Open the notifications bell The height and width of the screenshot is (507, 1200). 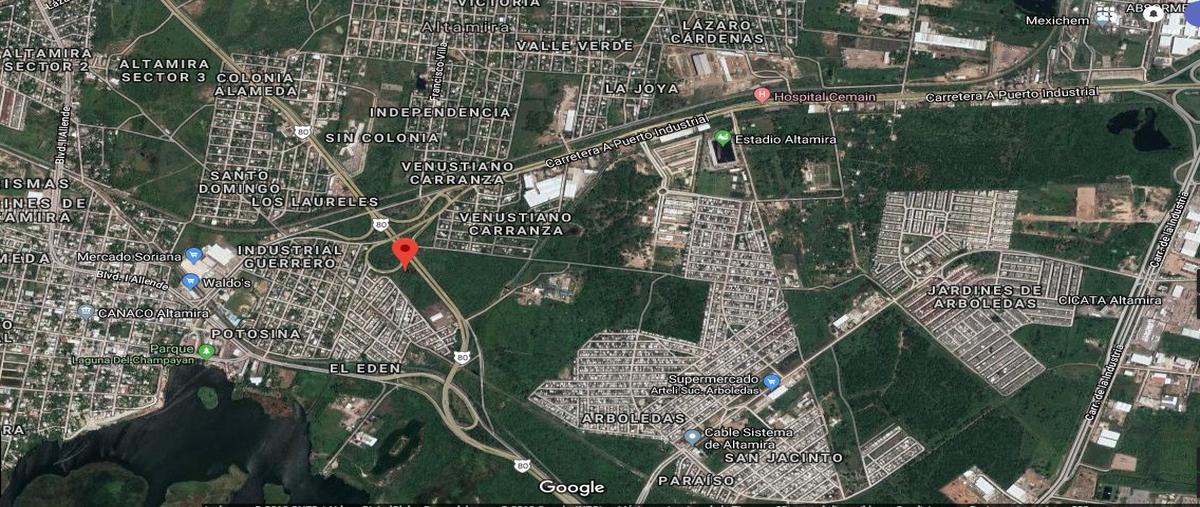pos(1154,14)
